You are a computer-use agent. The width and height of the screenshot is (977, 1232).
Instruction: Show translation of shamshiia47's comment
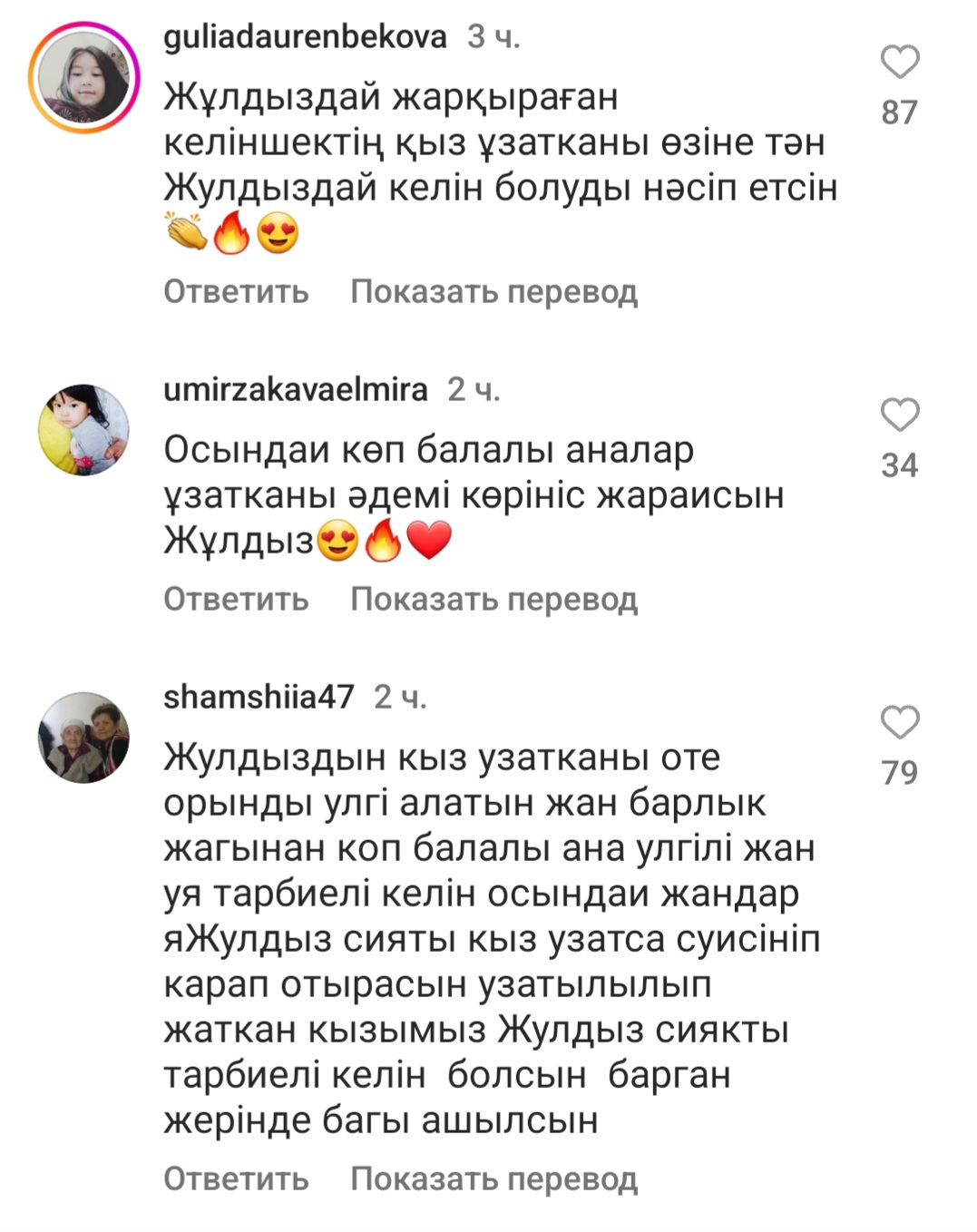pyautogui.click(x=493, y=1178)
